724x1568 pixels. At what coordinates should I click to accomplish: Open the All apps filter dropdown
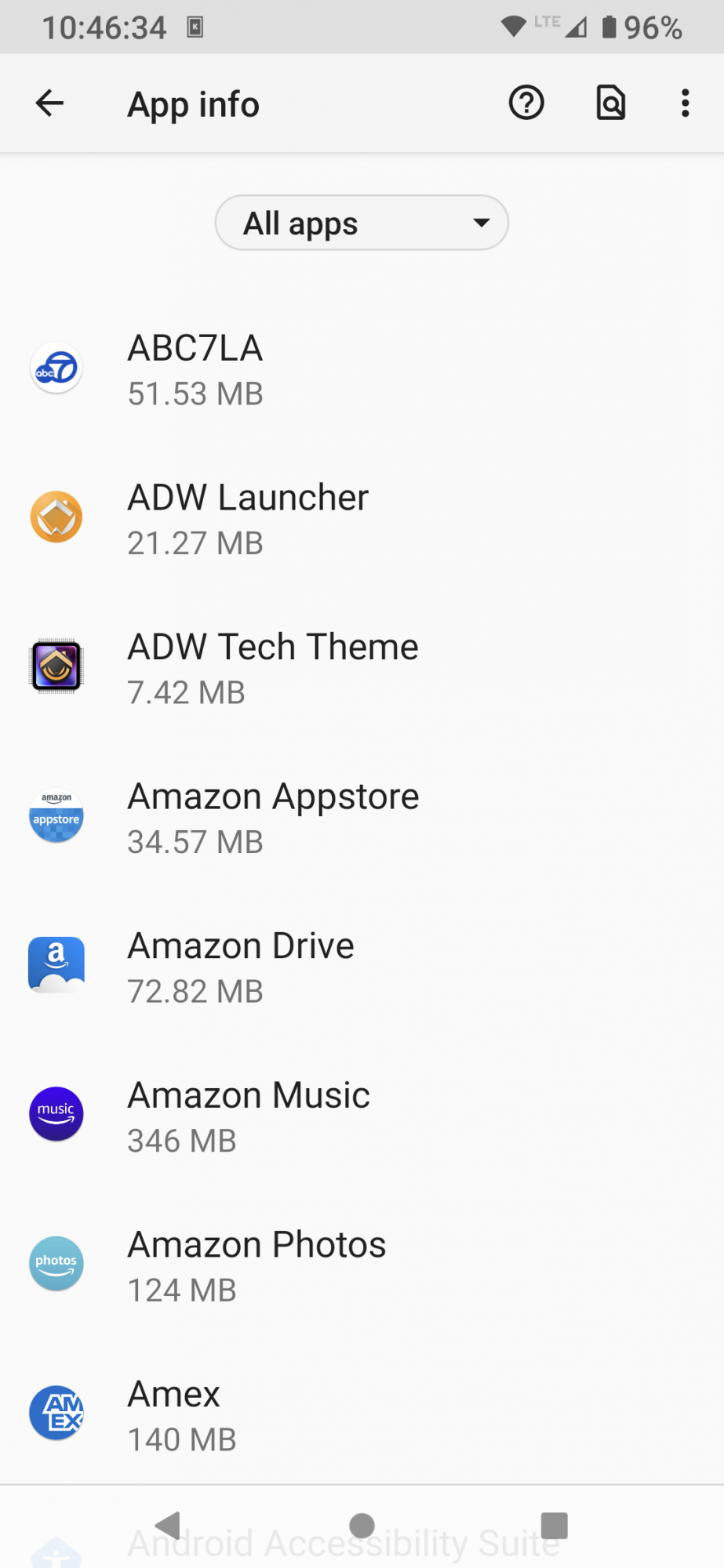point(362,223)
